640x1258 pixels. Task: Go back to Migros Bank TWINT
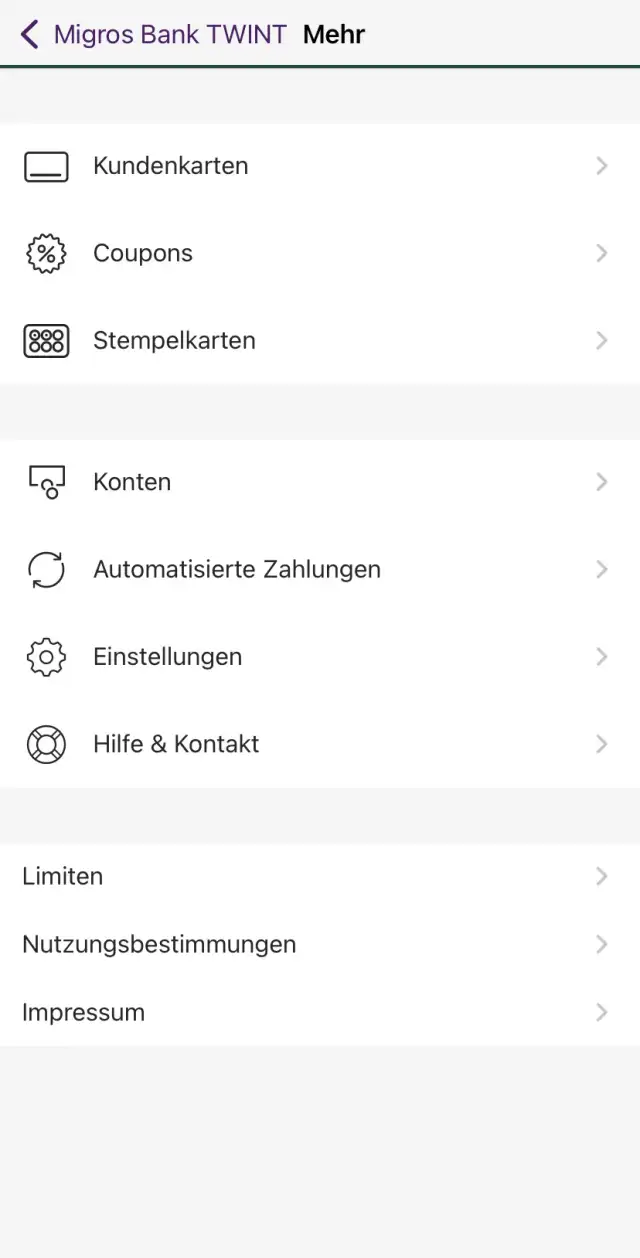tap(150, 35)
